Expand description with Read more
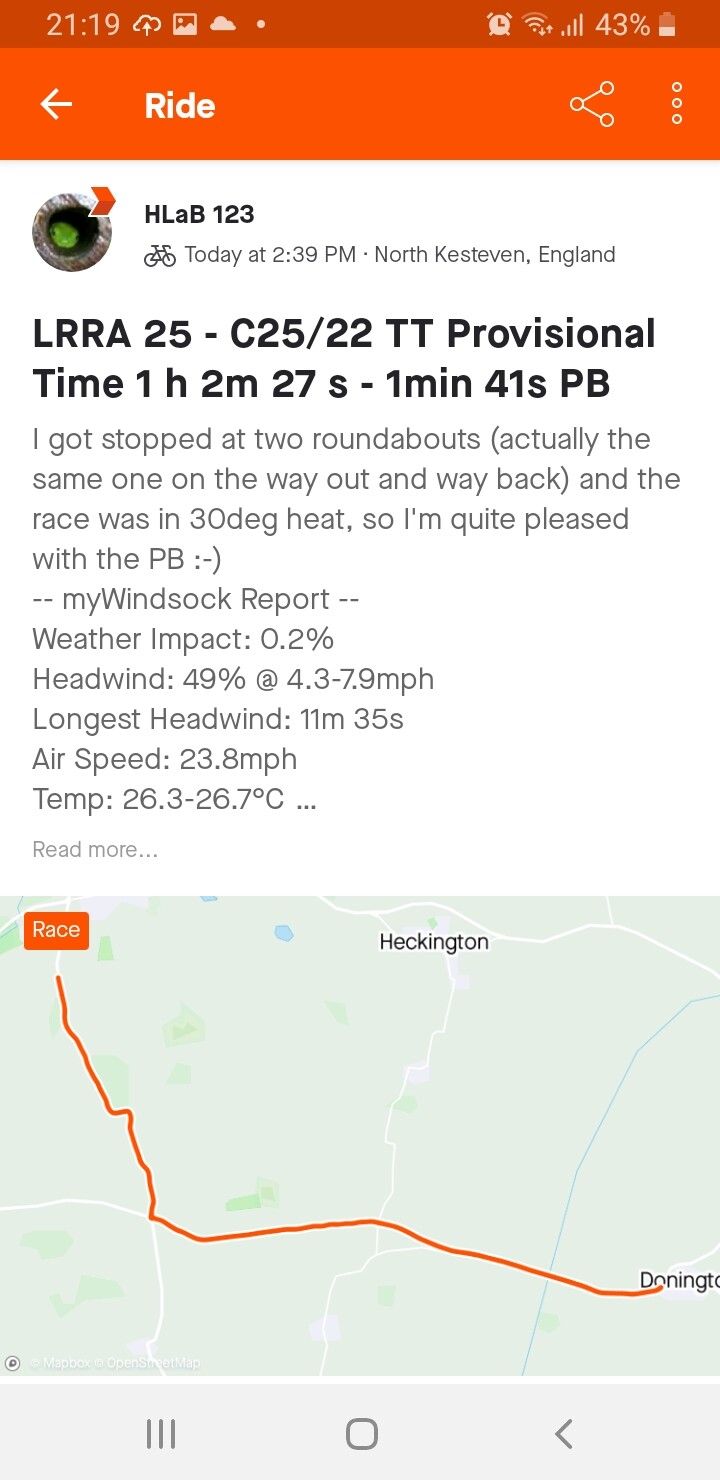This screenshot has height=1480, width=720. coord(95,849)
